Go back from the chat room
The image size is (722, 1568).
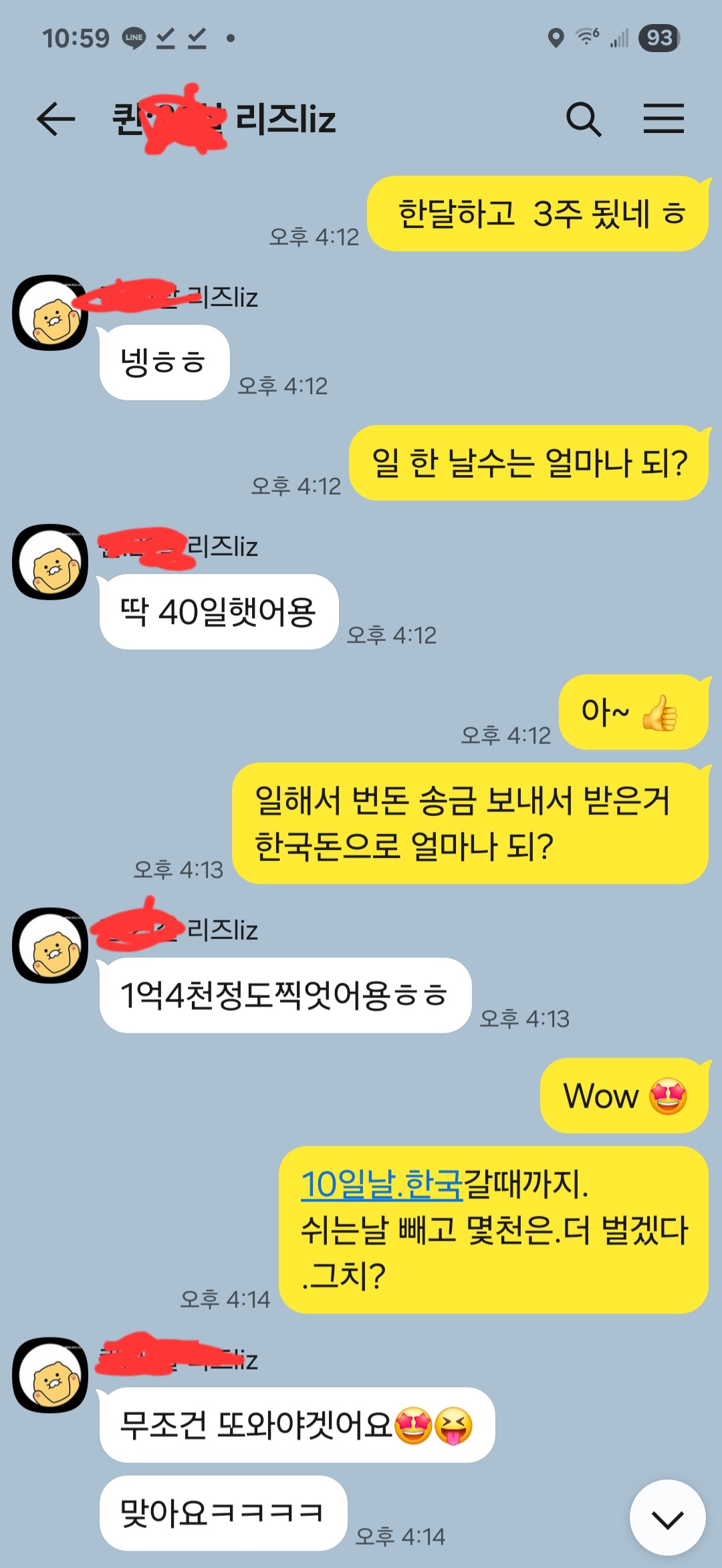(x=55, y=120)
